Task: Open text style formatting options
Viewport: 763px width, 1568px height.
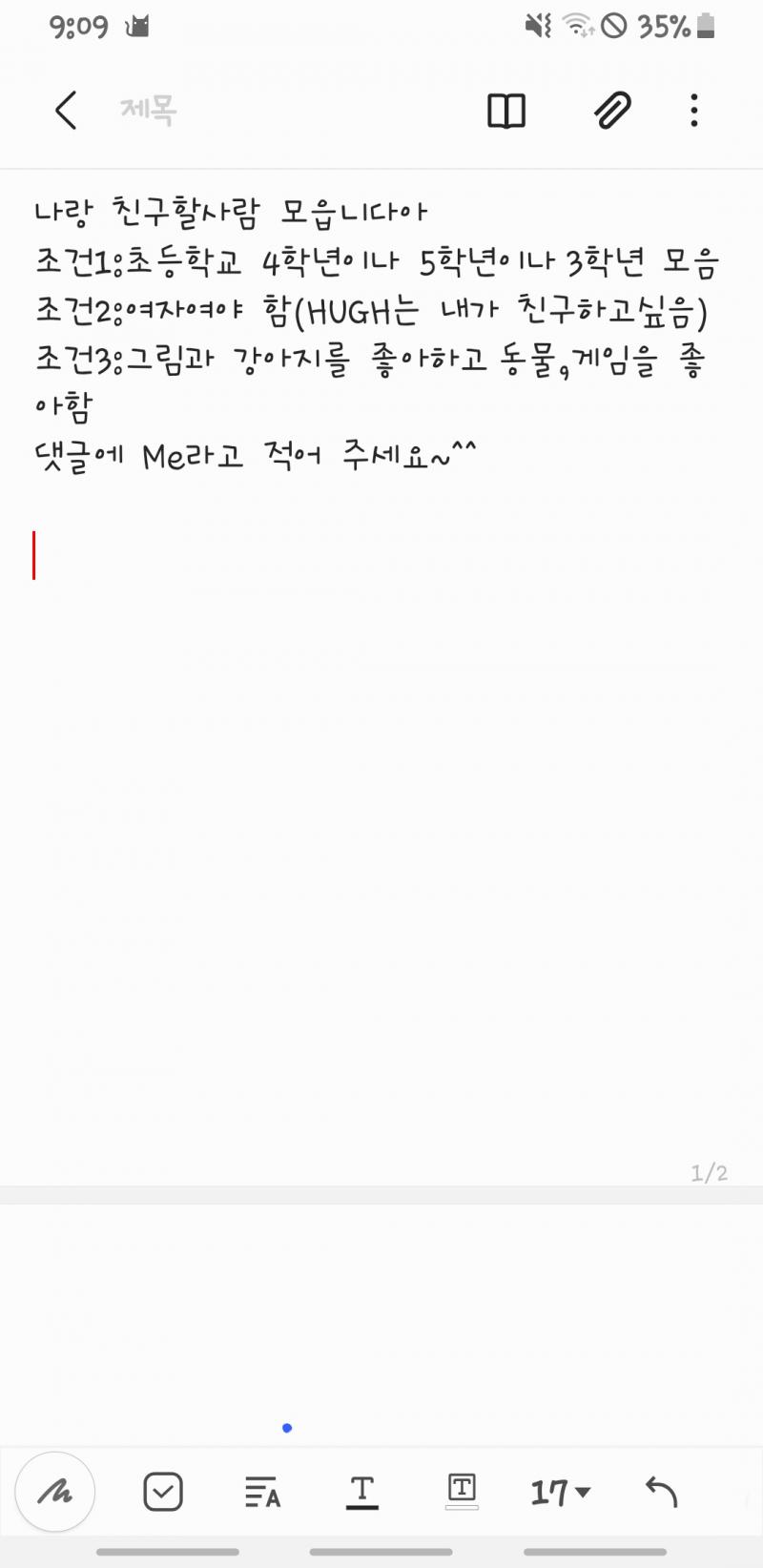Action: click(x=262, y=1492)
